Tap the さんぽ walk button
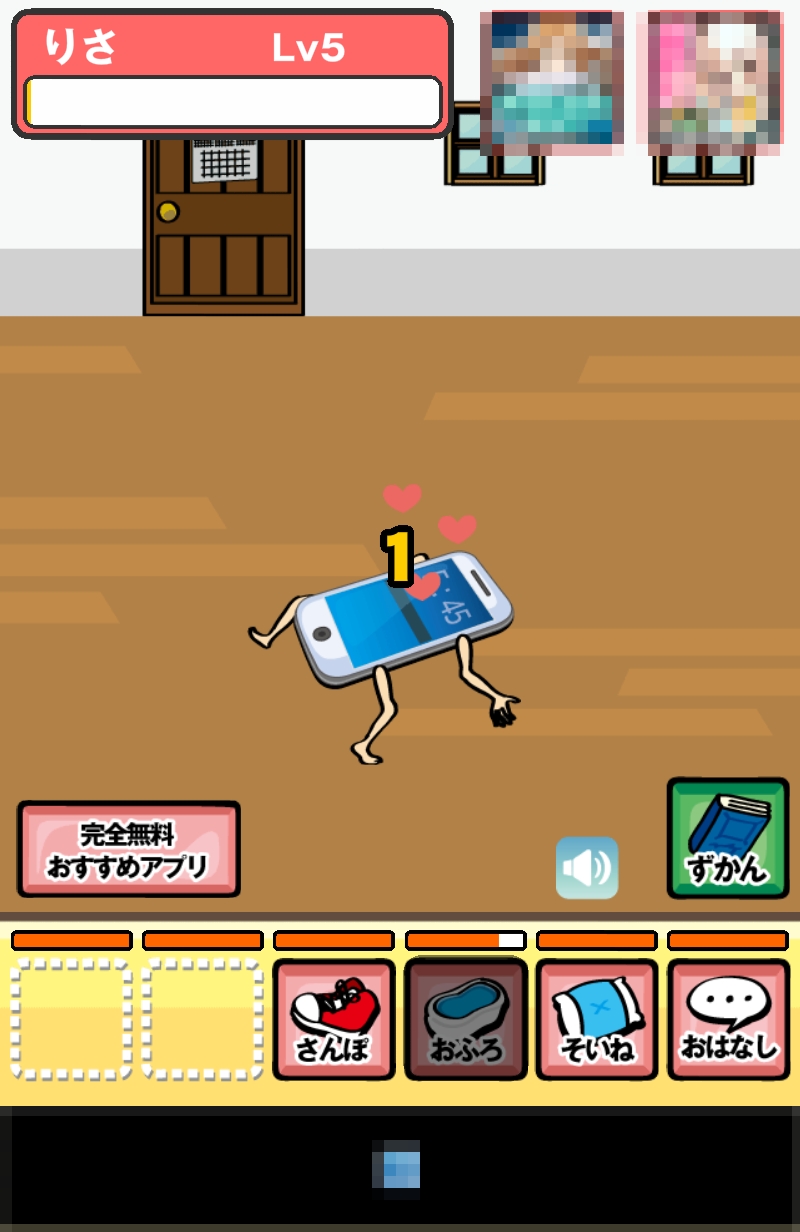The height and width of the screenshot is (1232, 800). click(334, 1019)
